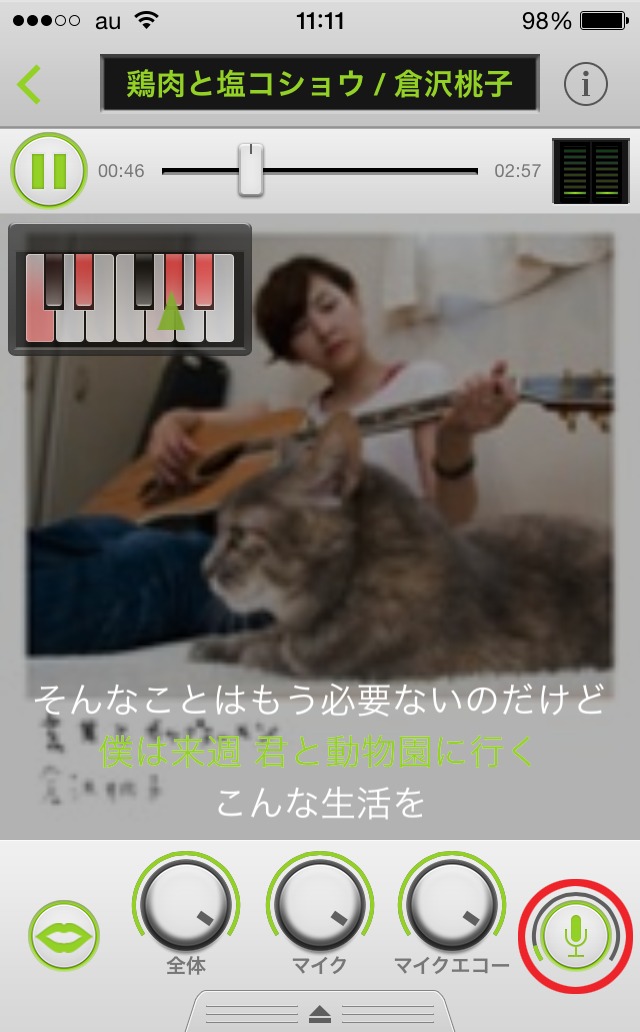Start recording with the microphone button

[575, 937]
